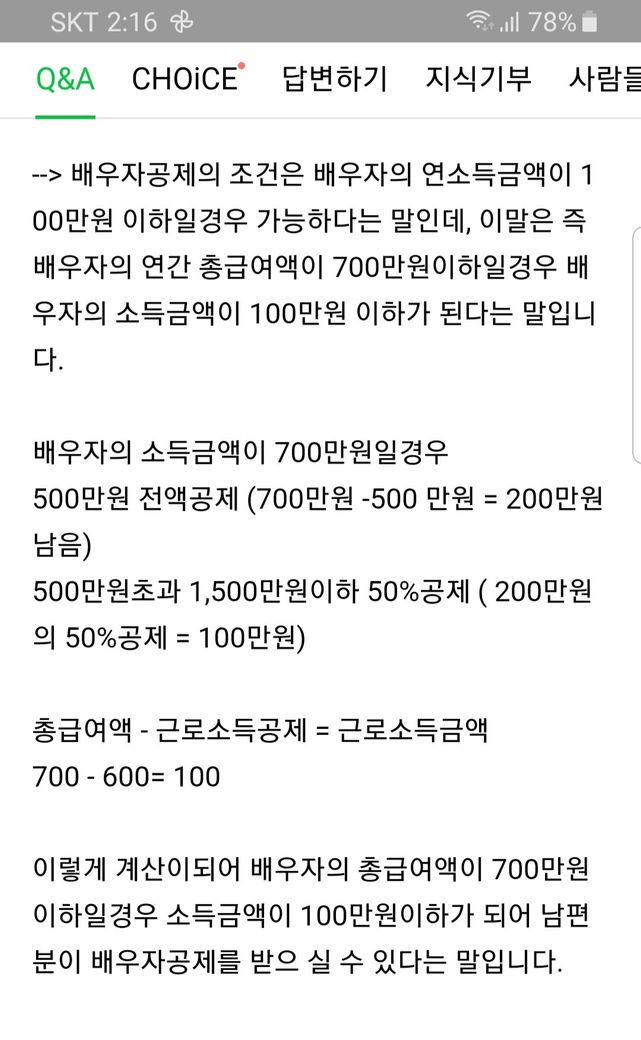Image resolution: width=641 pixels, height=1040 pixels.
Task: Select the 사람들 tab
Action: (604, 80)
